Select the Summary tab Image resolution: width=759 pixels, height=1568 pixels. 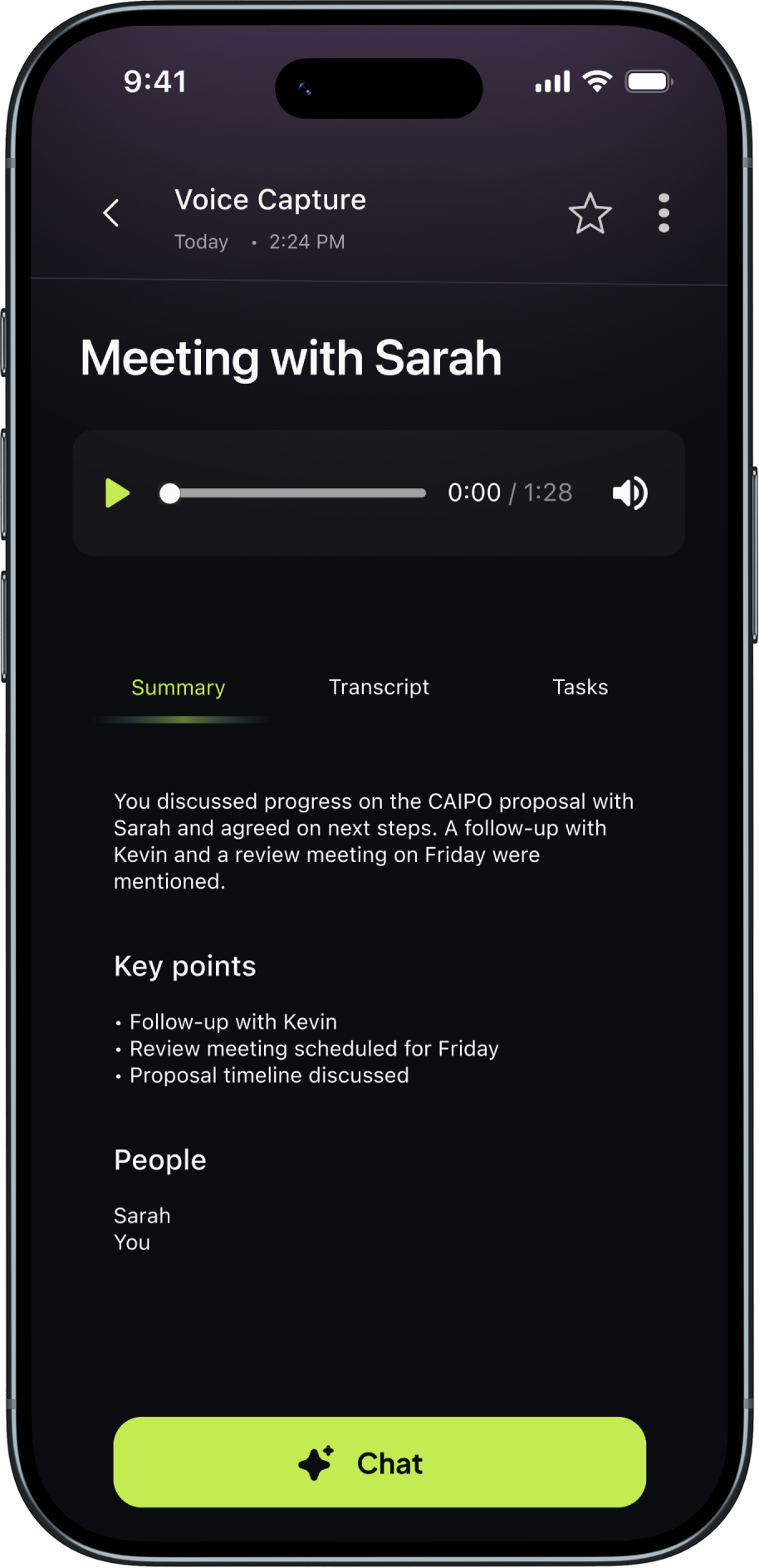coord(179,688)
